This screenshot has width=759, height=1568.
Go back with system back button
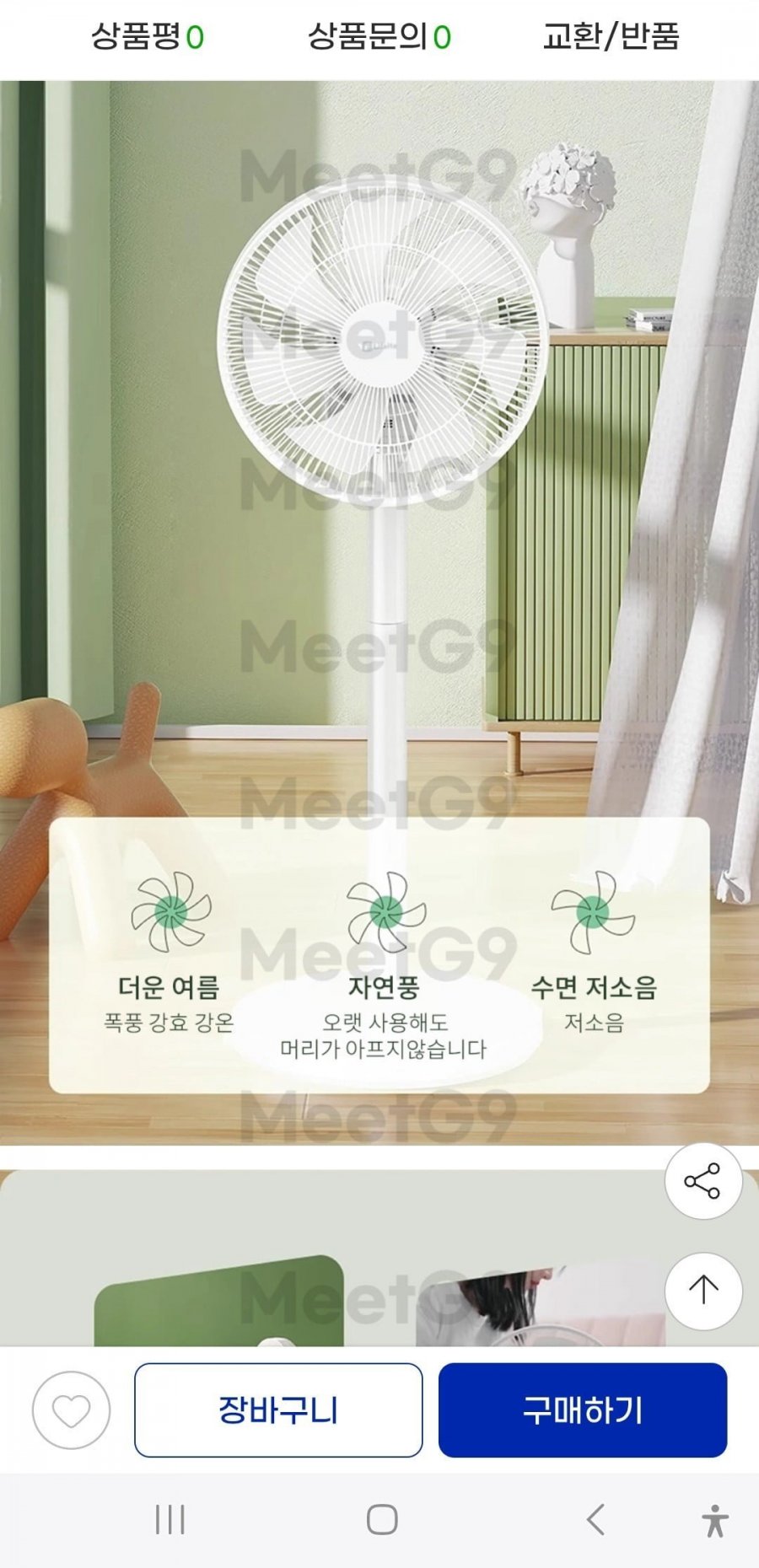point(595,1520)
